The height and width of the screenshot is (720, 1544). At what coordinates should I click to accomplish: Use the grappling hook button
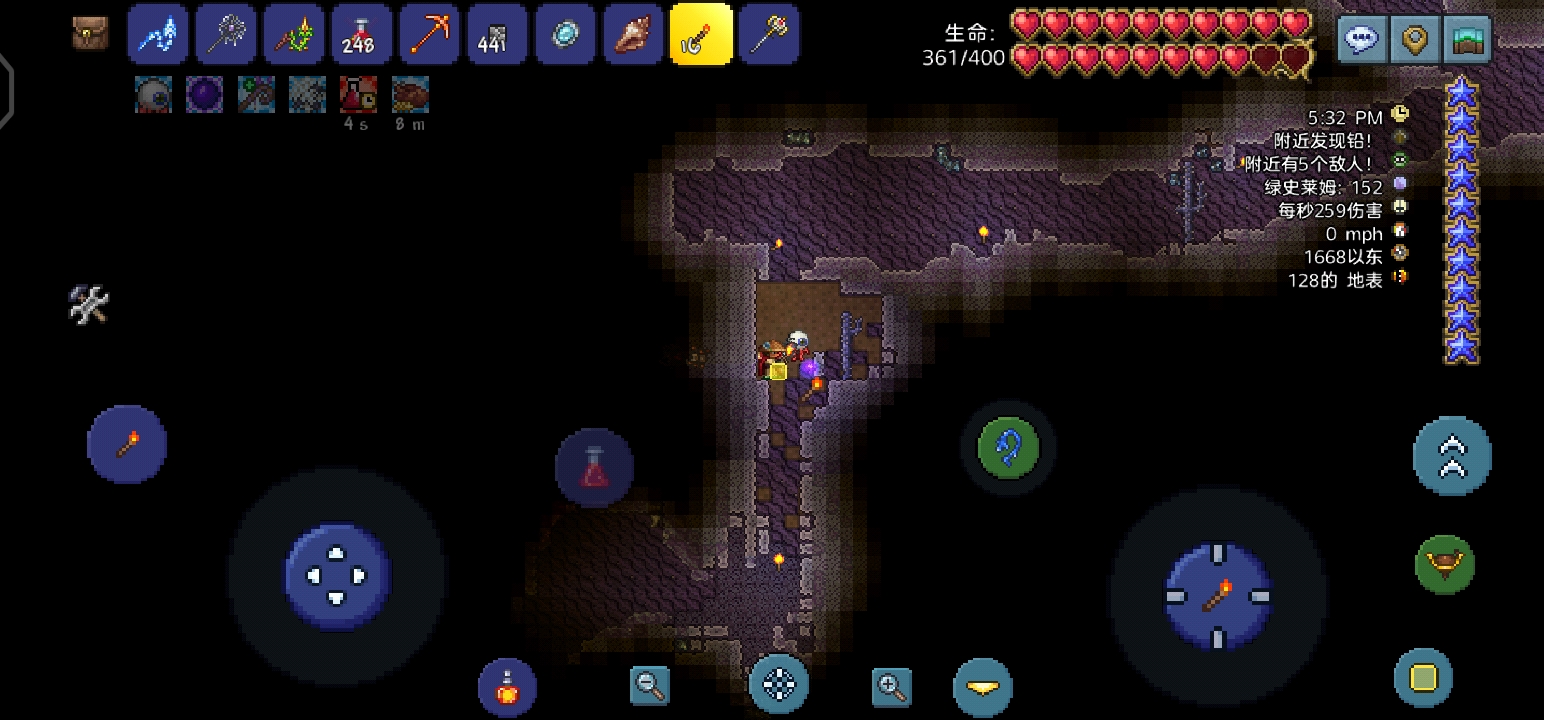click(x=1008, y=447)
